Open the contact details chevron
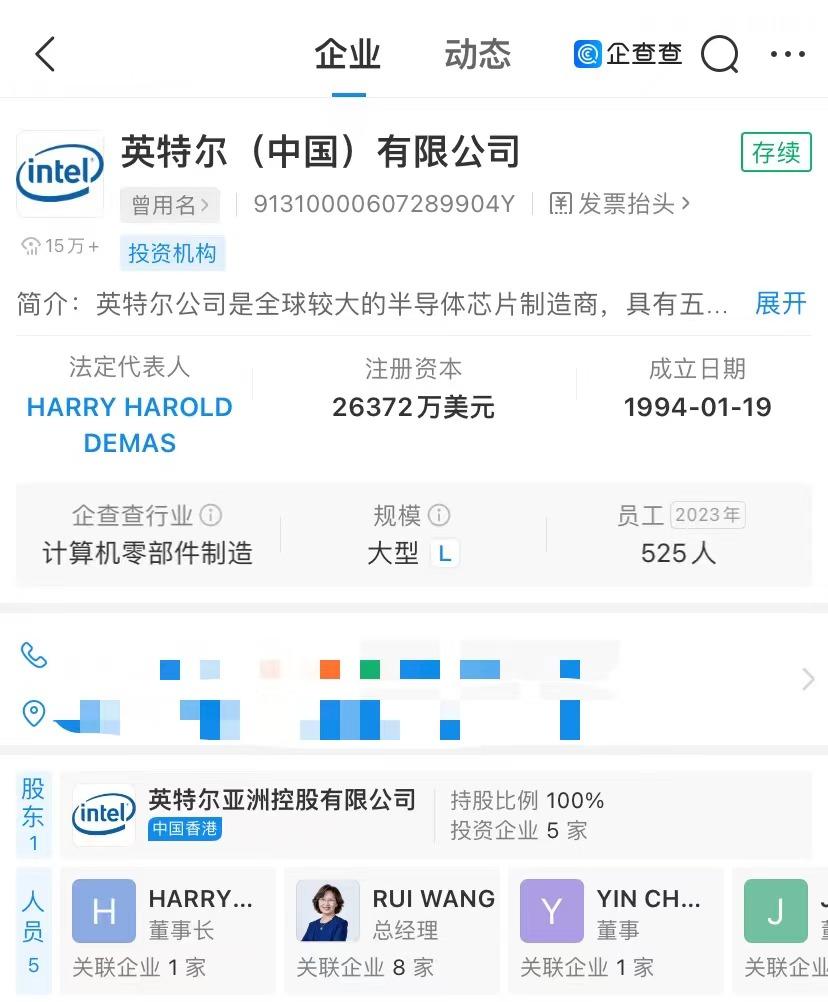 point(808,680)
